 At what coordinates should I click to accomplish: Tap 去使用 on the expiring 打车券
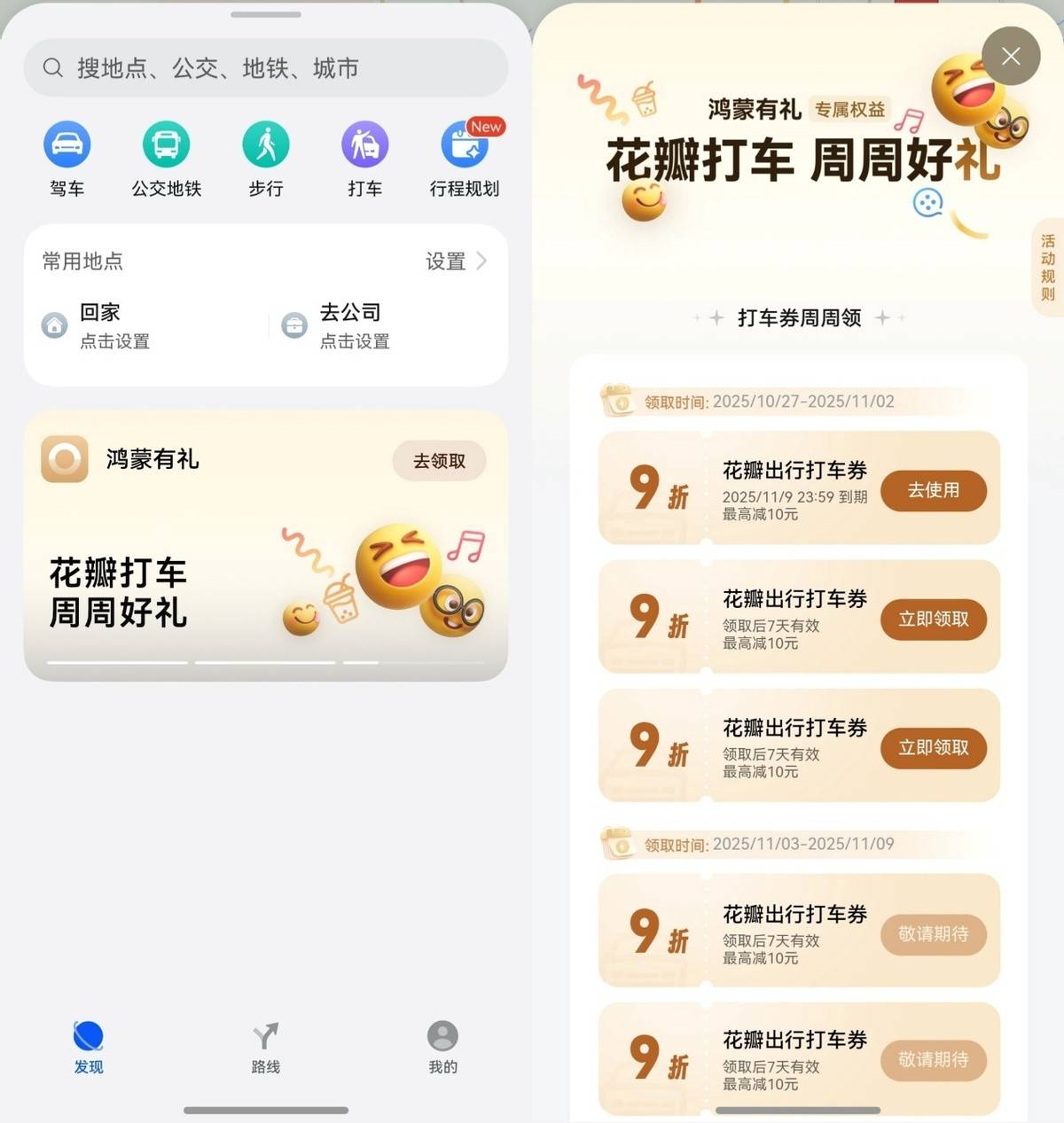tap(933, 490)
